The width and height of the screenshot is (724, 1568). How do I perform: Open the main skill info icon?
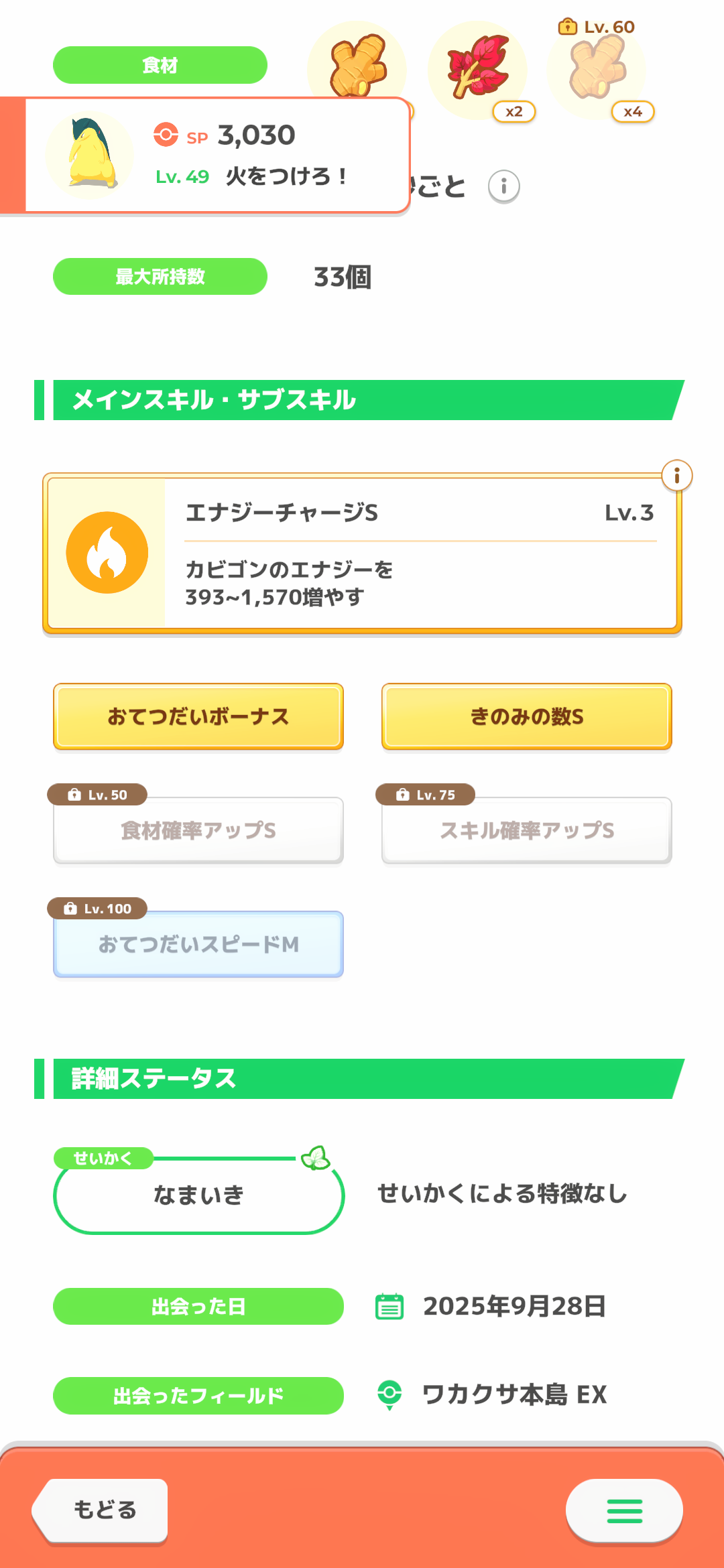pos(676,476)
